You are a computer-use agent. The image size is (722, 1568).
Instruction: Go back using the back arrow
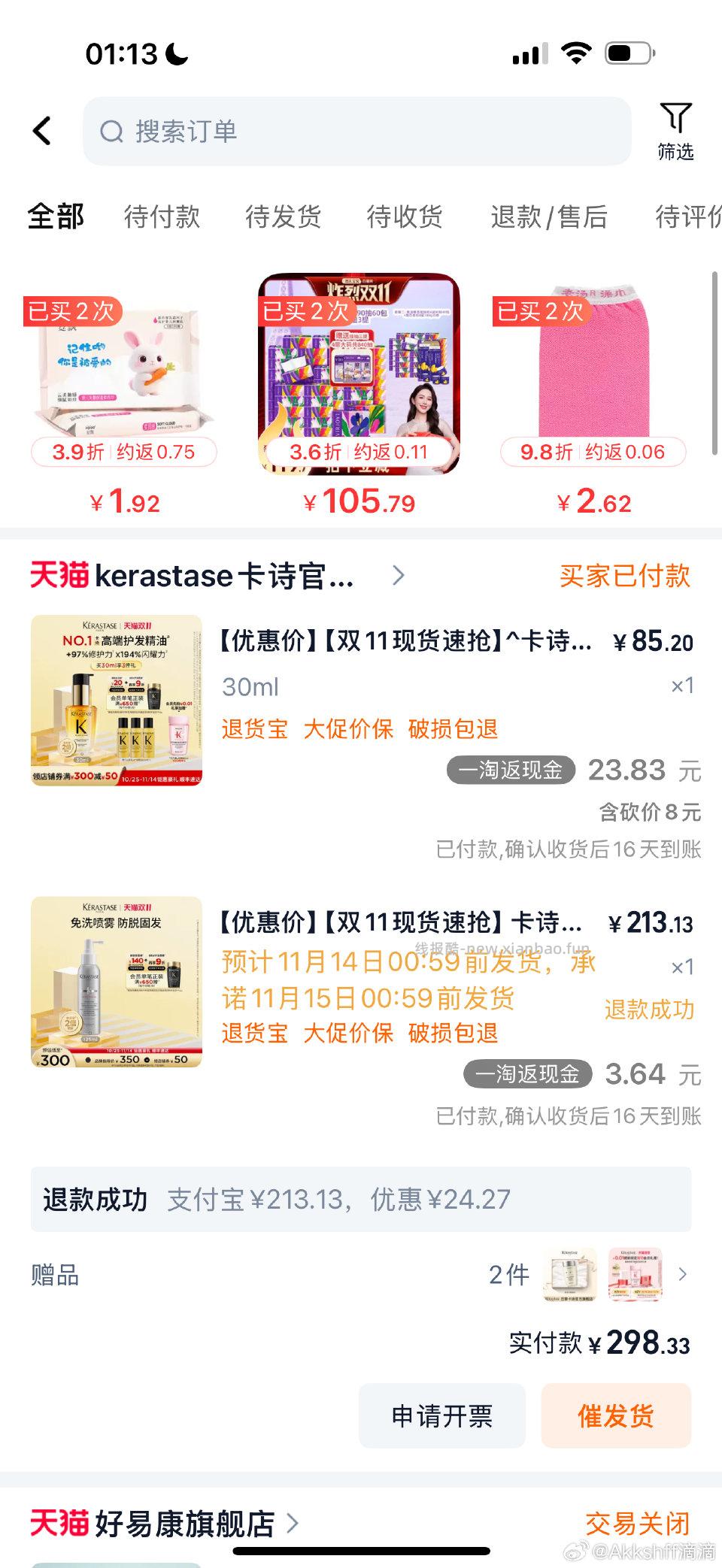tap(41, 129)
